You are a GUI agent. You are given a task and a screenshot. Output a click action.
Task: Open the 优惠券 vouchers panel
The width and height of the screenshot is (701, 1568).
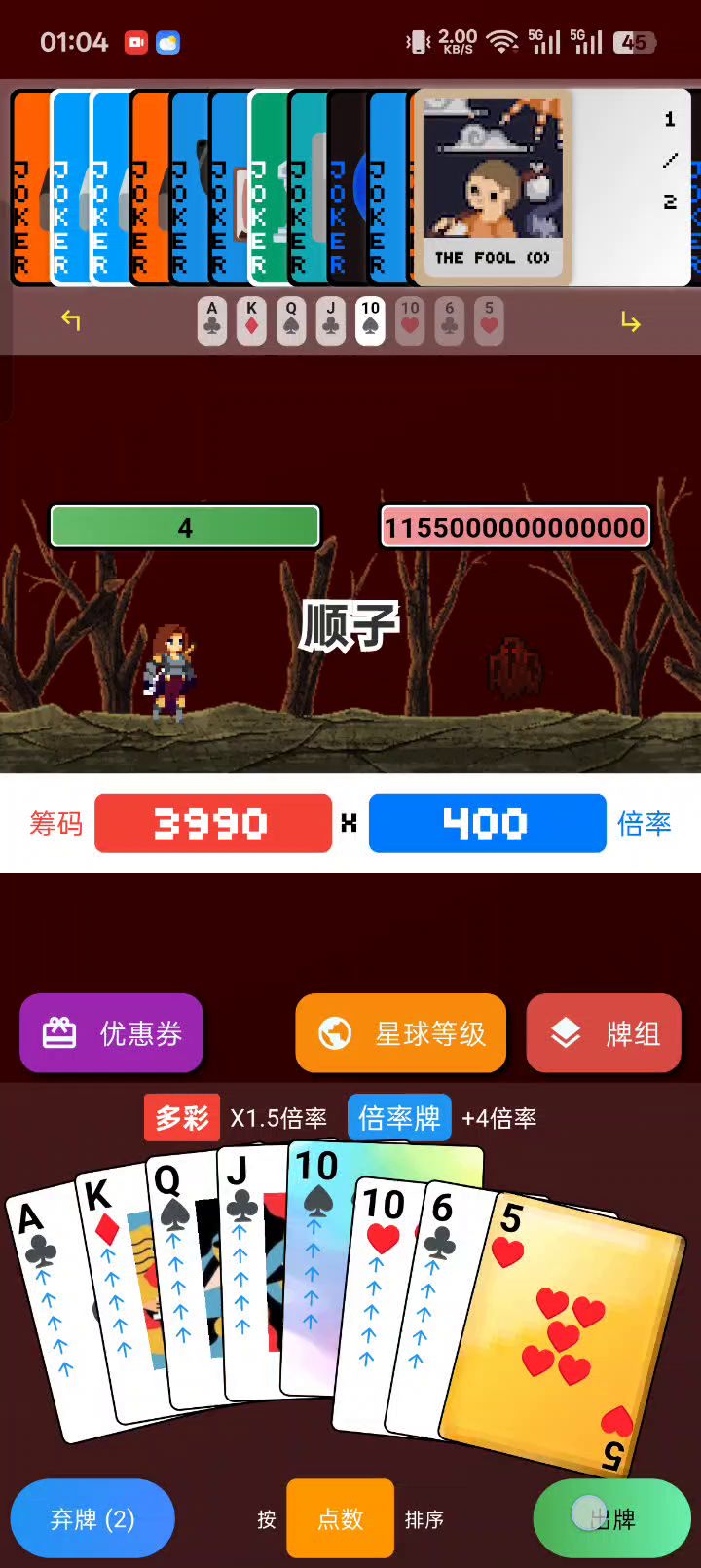pos(111,1033)
